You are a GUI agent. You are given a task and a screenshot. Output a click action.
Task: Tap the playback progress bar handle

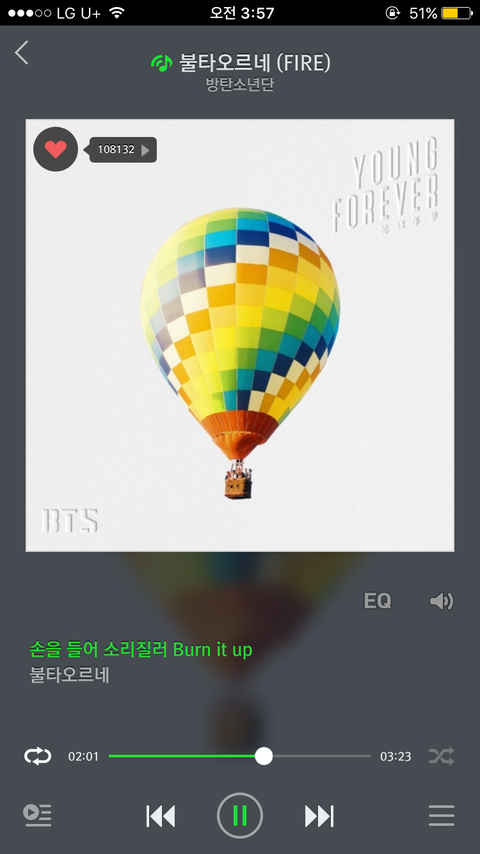264,756
